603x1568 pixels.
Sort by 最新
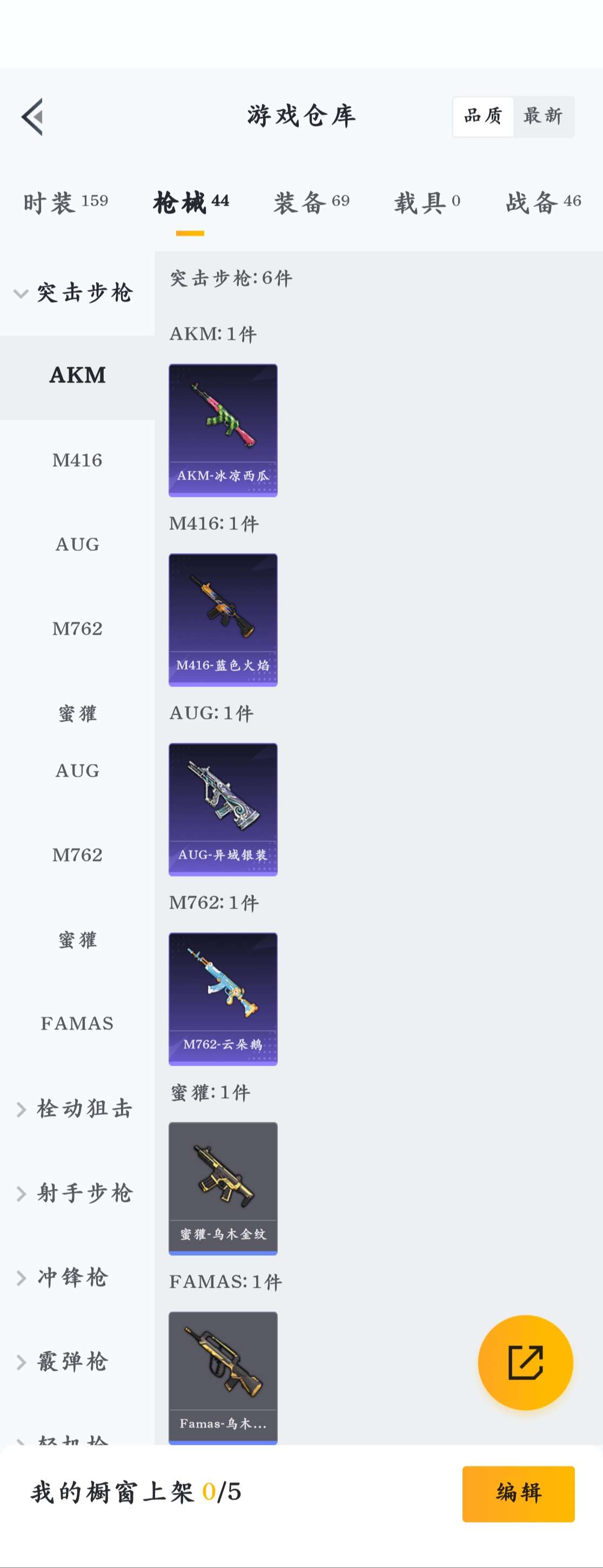542,116
